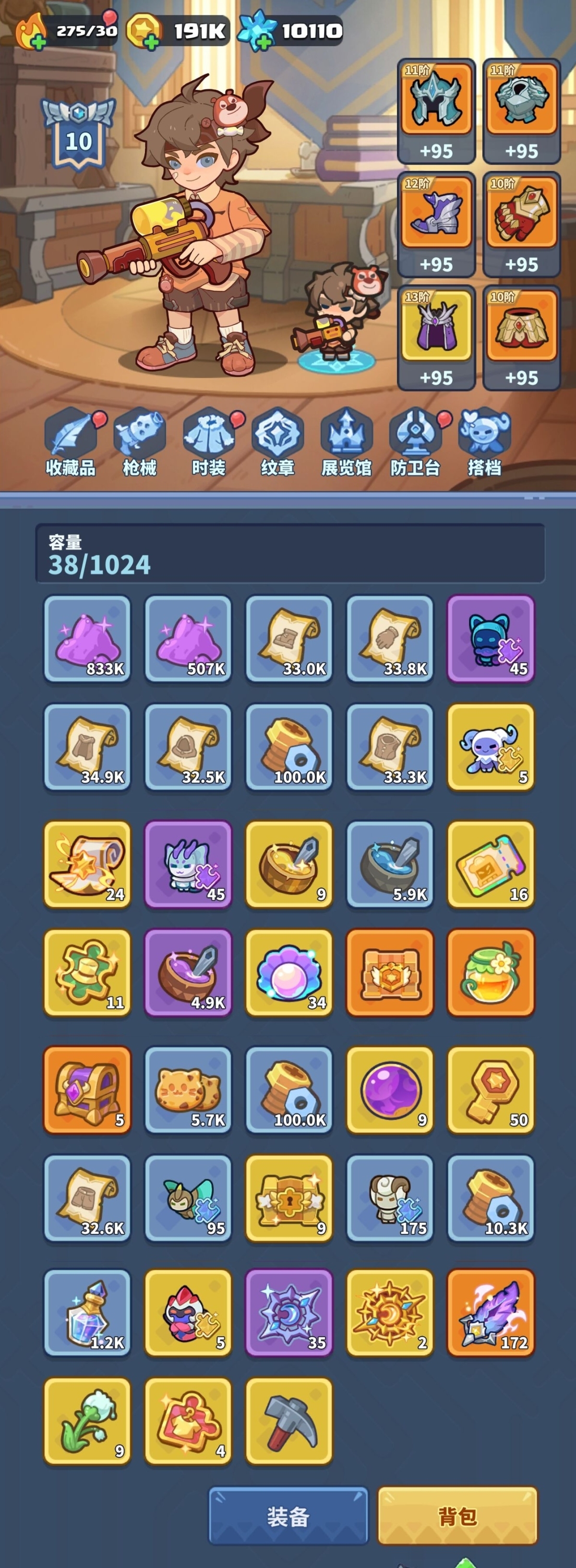Switch to the 背包 backpack tab
The width and height of the screenshot is (576, 1568).
[457, 1515]
